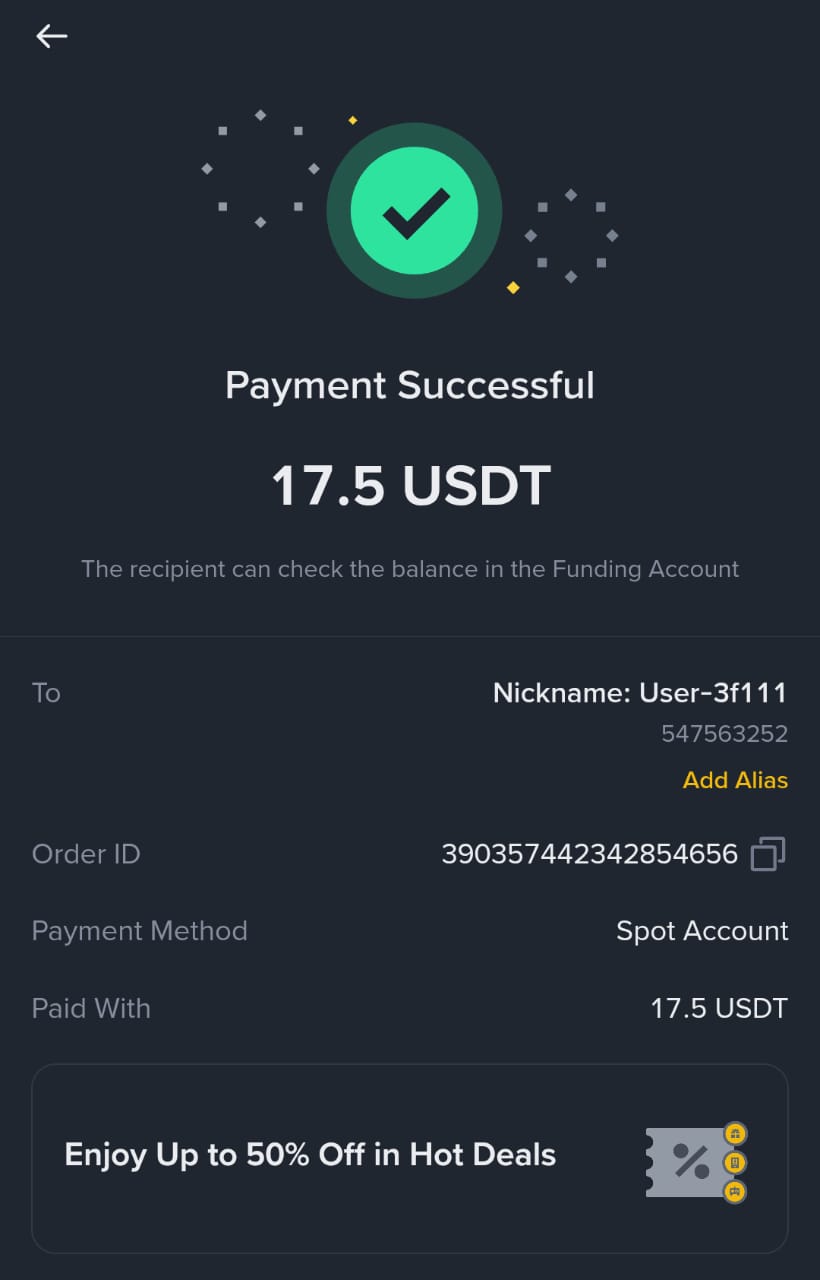Click the Payment Successful title text
Screen dimensions: 820x1280
coord(410,385)
